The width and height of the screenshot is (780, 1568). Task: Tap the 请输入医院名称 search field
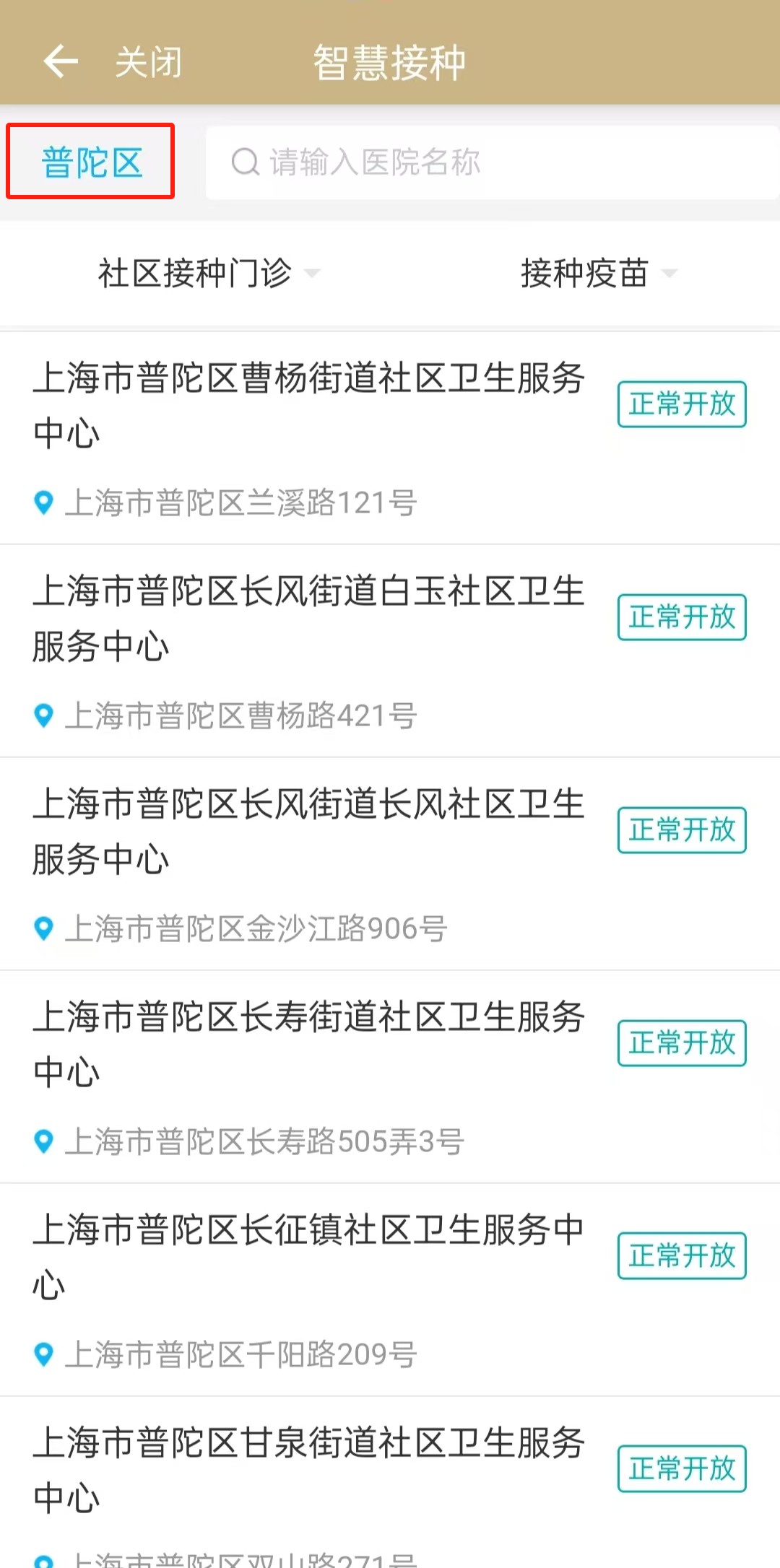pyautogui.click(x=491, y=162)
